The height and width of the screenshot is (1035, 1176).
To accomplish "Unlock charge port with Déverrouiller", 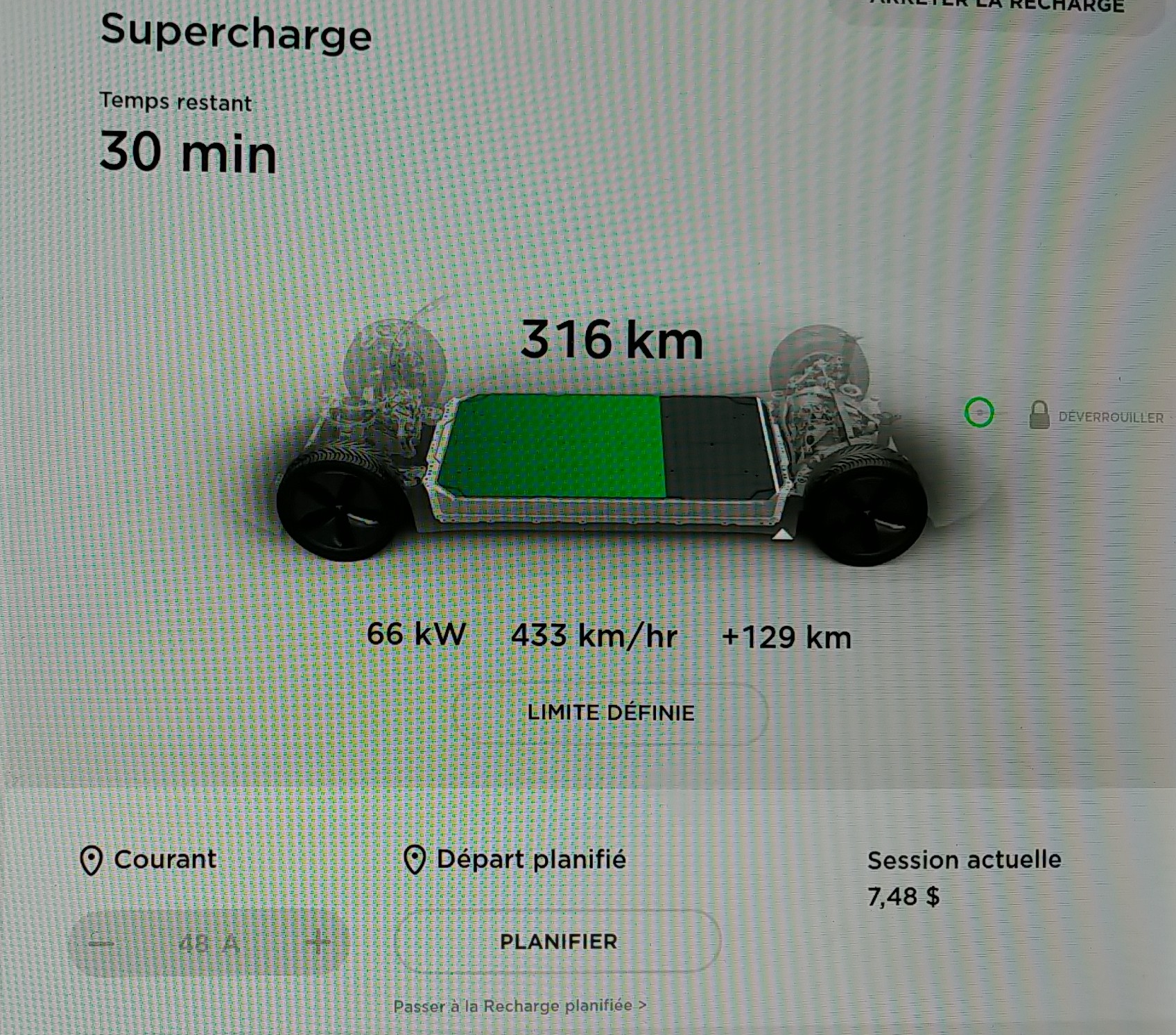I will 1097,417.
